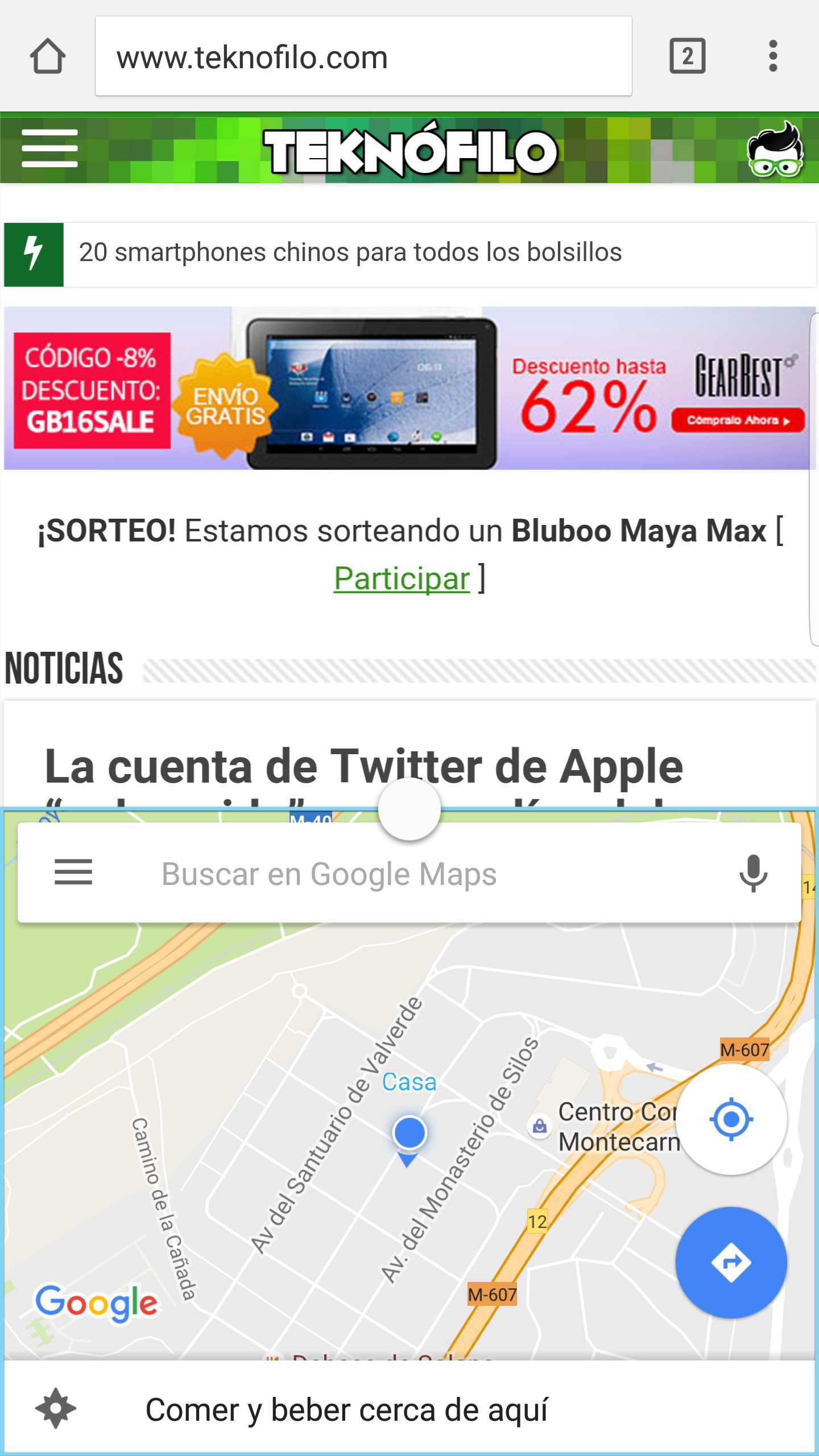Open the browser tab switcher
Screen dimensions: 819x1456
(x=687, y=56)
